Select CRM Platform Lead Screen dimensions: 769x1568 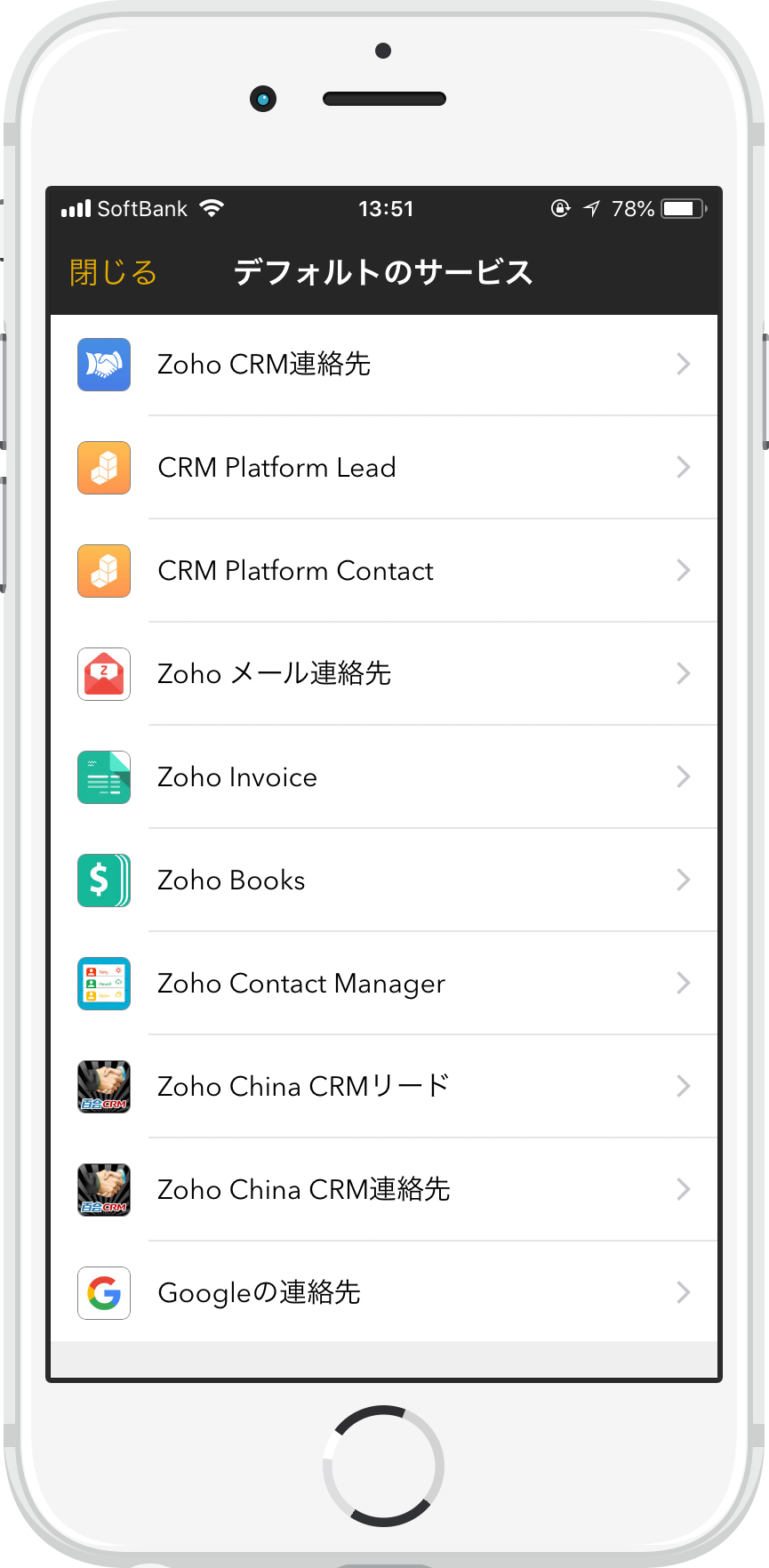(x=384, y=468)
